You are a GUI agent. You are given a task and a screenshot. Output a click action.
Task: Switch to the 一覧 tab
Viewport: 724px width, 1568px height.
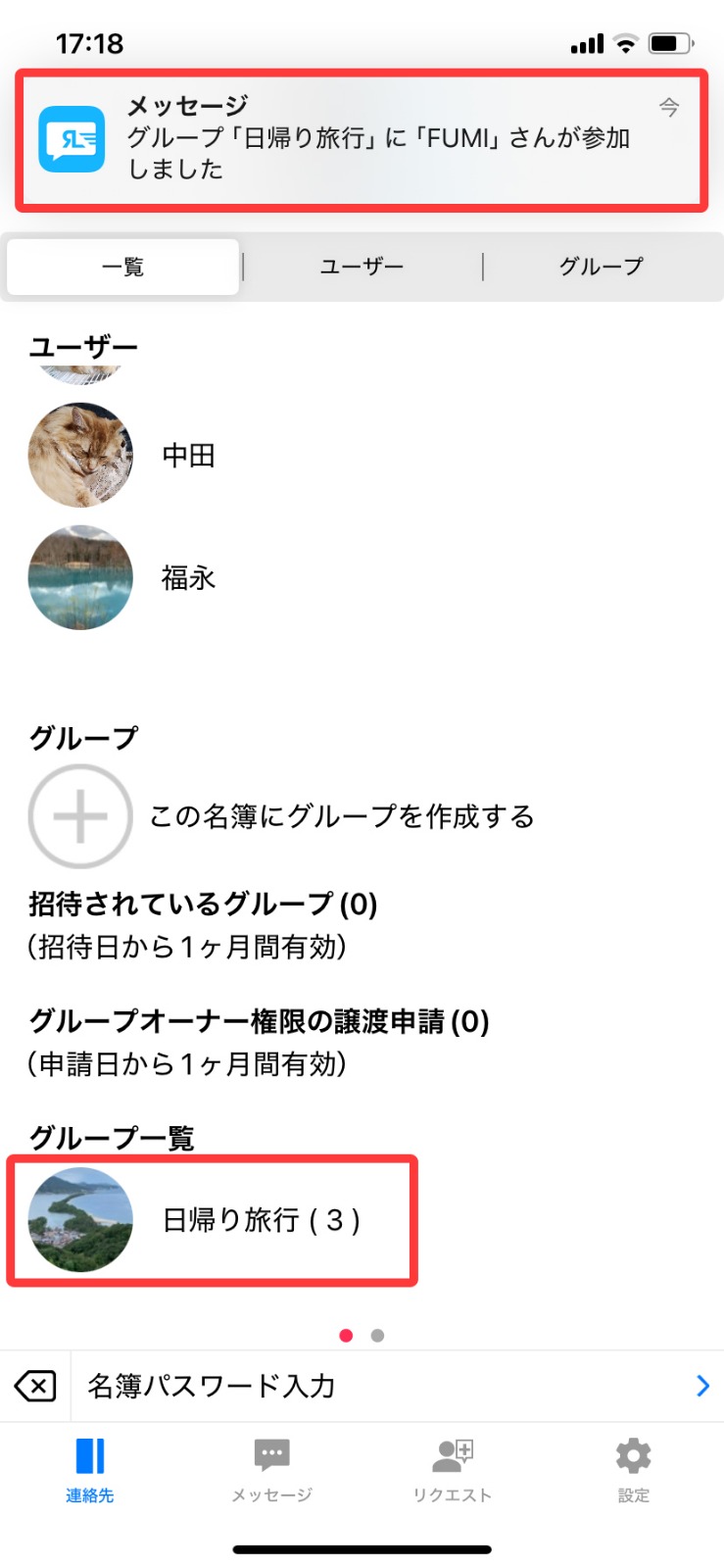pyautogui.click(x=123, y=267)
